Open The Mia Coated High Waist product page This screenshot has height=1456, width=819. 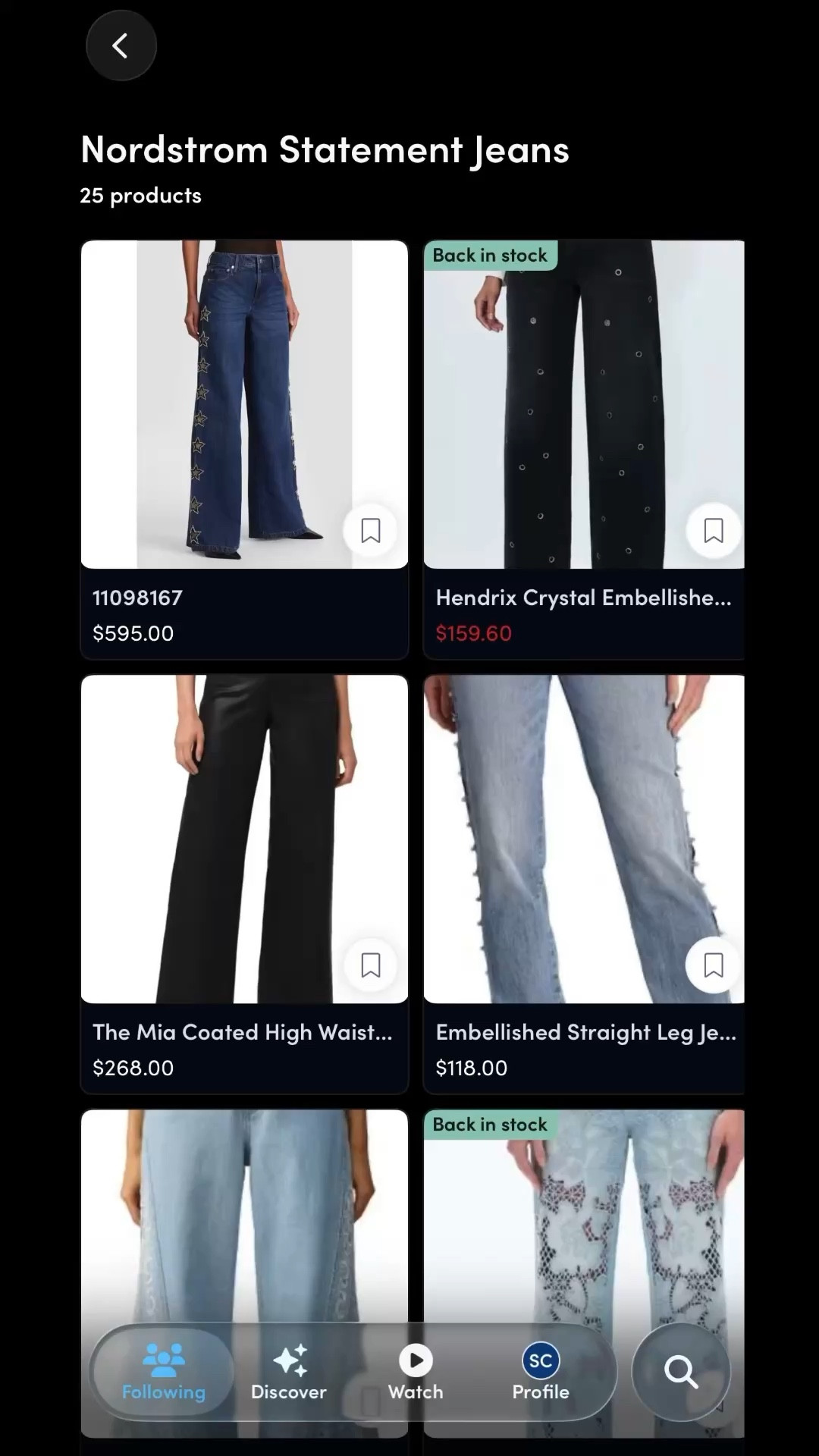[244, 834]
